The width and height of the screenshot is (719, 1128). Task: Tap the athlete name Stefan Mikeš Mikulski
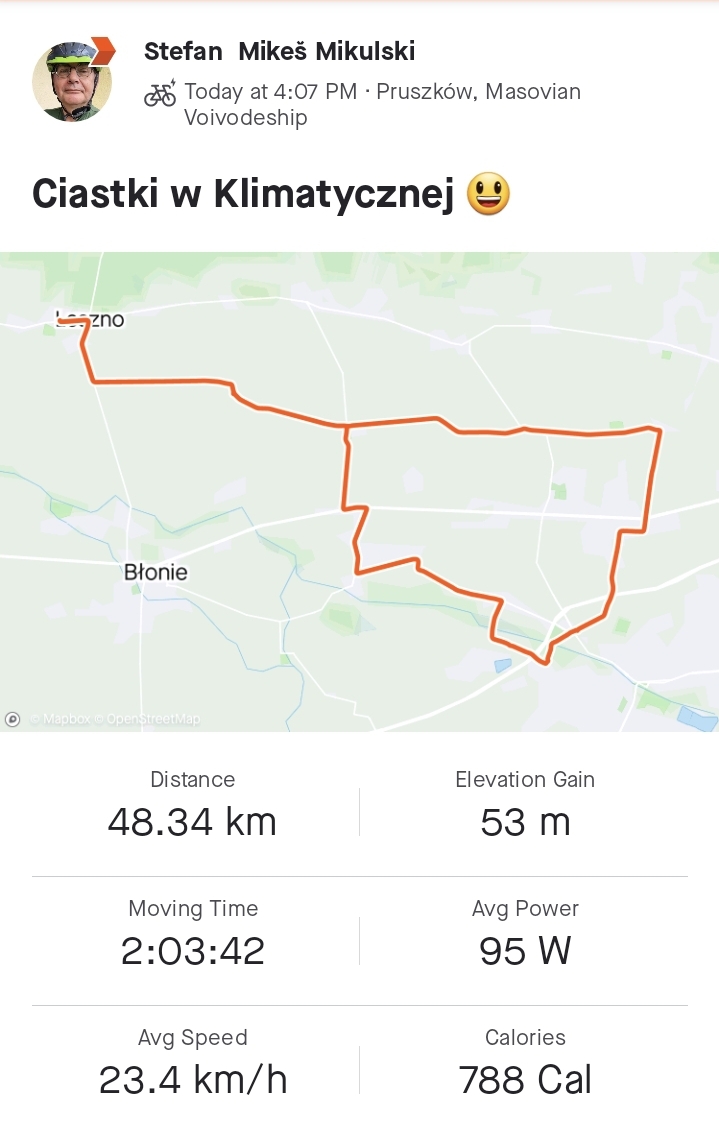tap(279, 52)
